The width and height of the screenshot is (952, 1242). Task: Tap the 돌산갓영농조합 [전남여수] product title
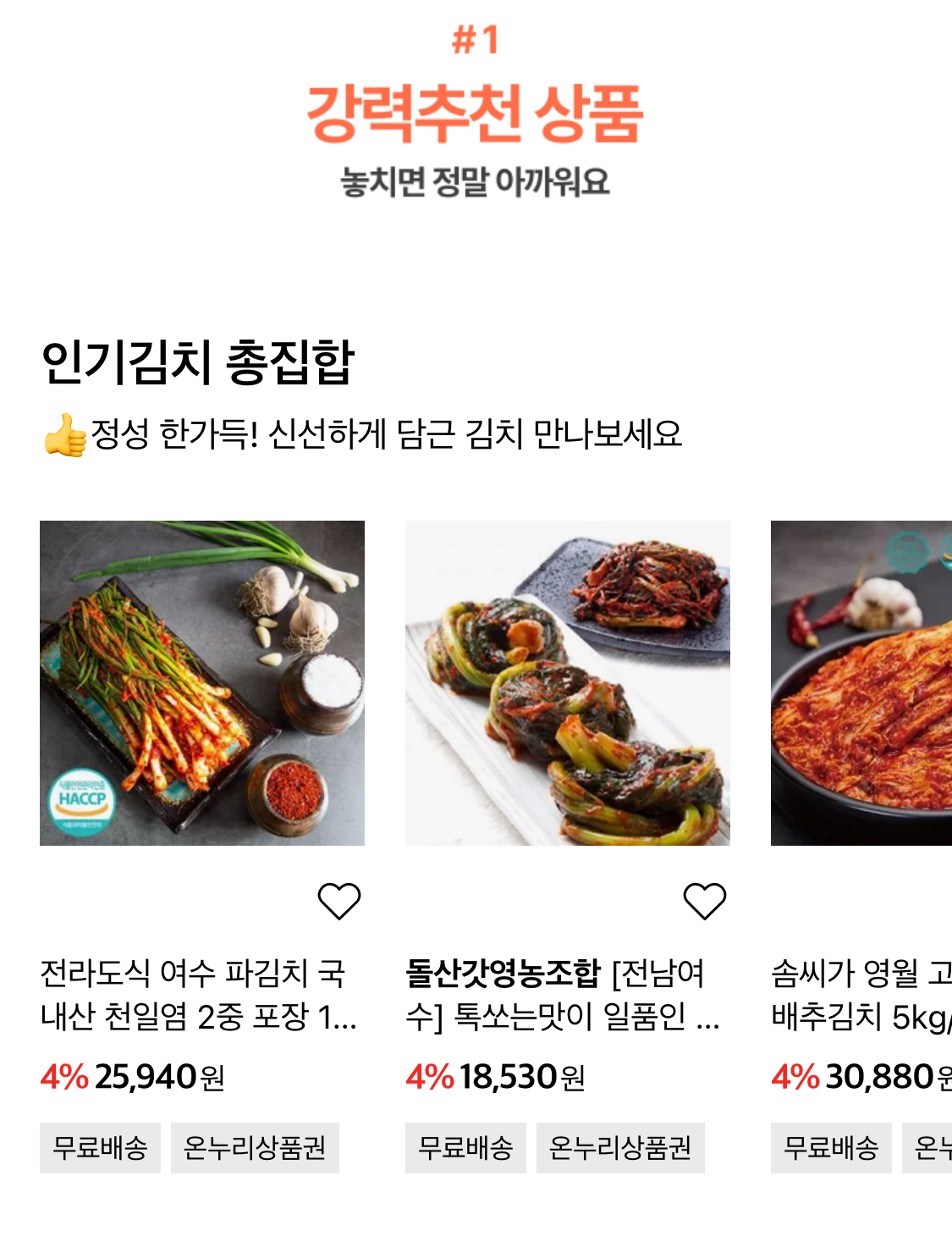[563, 995]
